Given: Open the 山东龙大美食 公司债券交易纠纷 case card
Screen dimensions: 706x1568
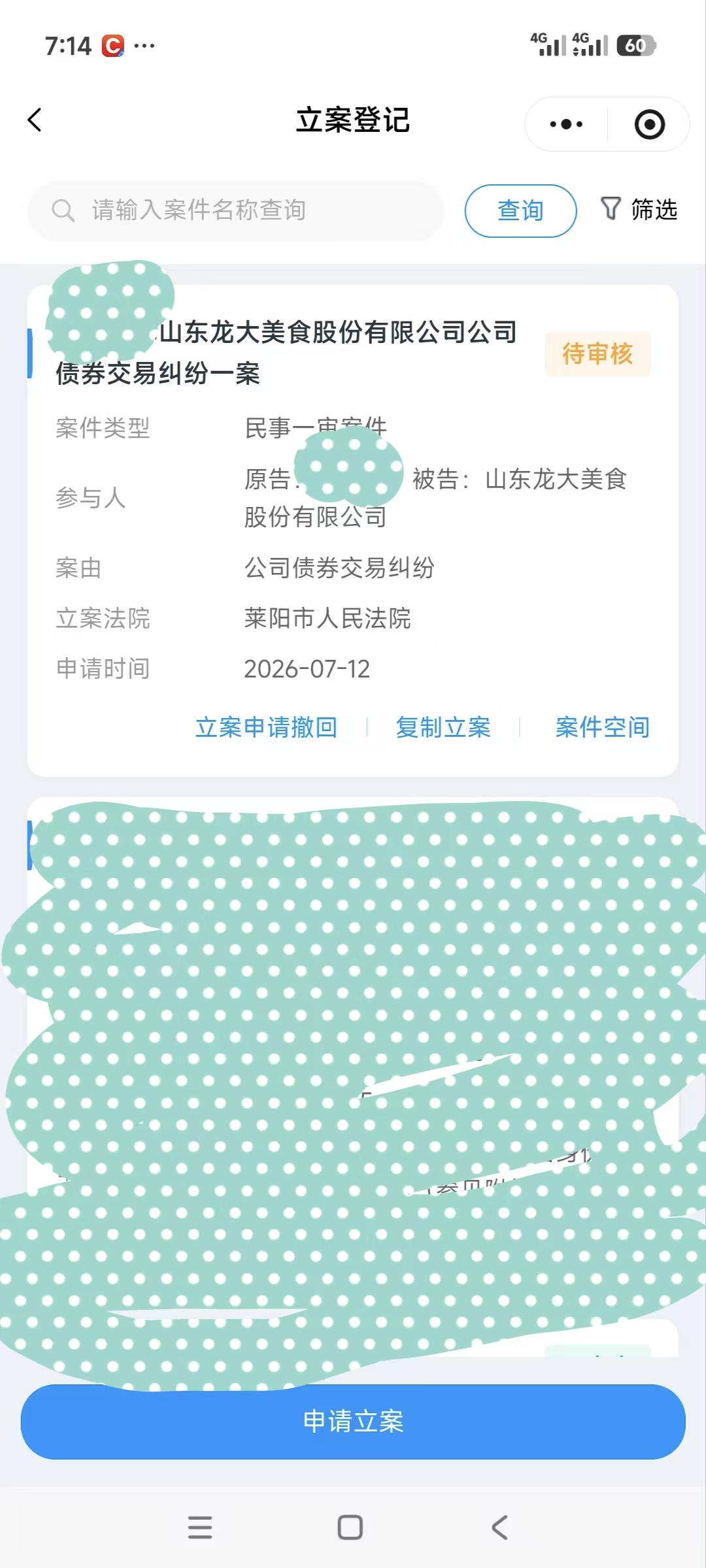Looking at the screenshot, I should click(x=353, y=531).
